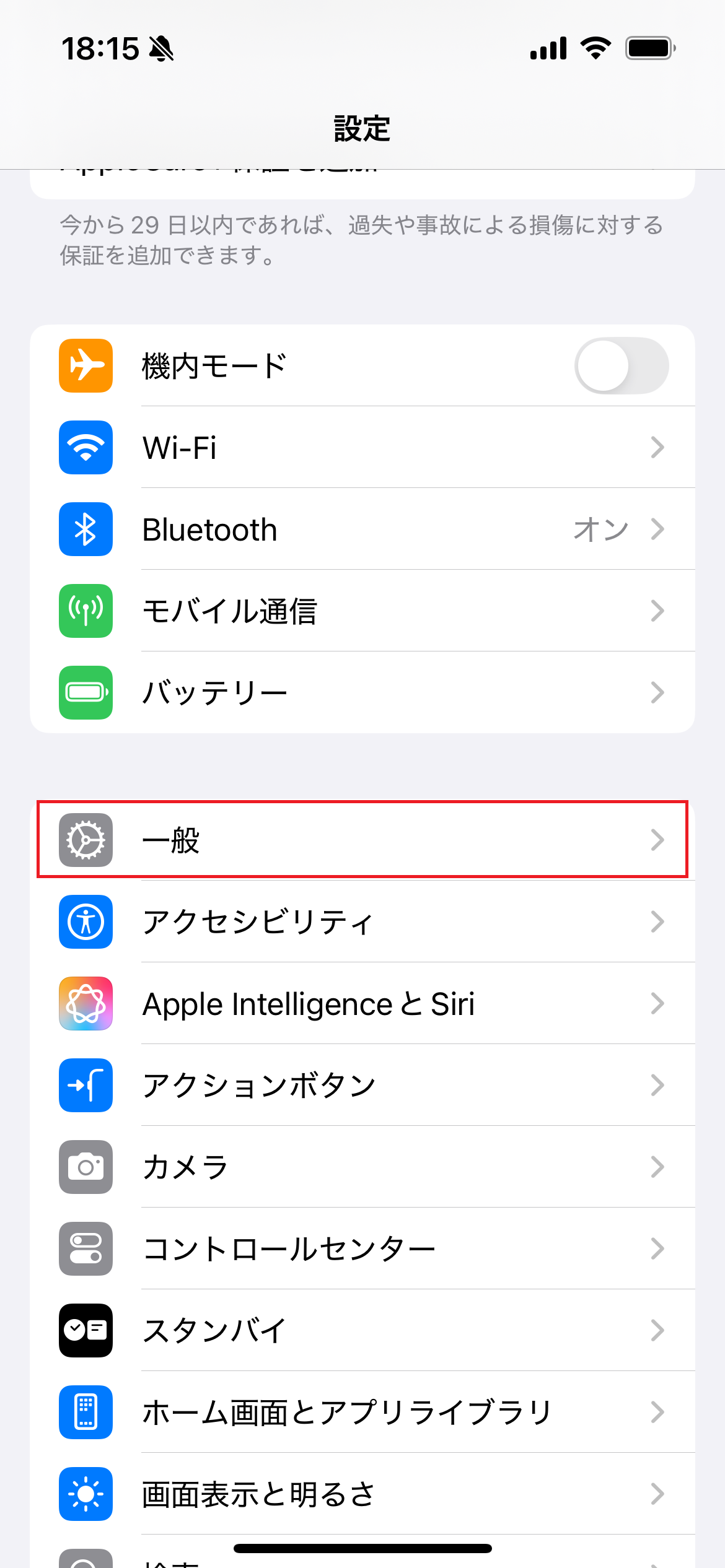The width and height of the screenshot is (725, 1568).
Task: Tap the green mobile data antenna icon
Action: click(85, 611)
